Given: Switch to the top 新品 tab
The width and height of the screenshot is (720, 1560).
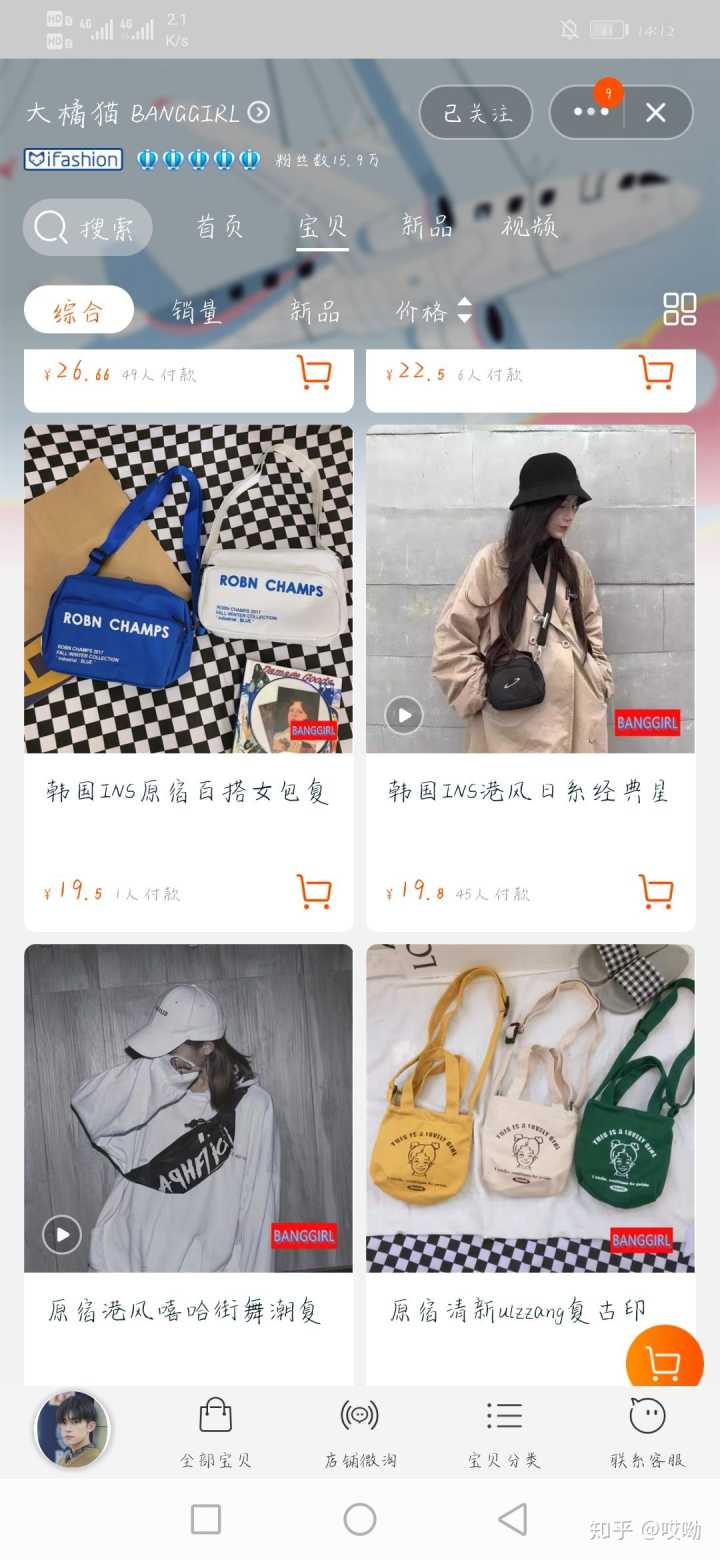Looking at the screenshot, I should coord(427,227).
